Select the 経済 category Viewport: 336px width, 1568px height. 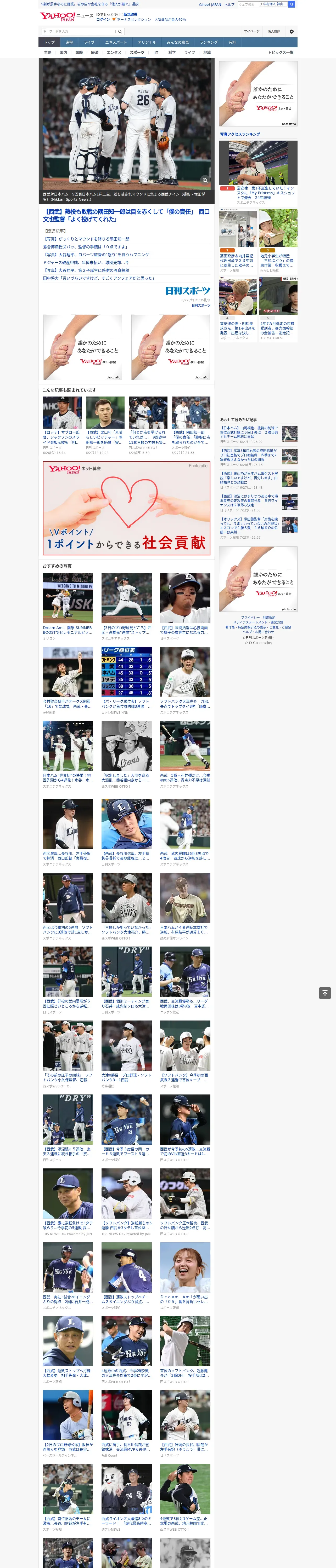pos(94,52)
